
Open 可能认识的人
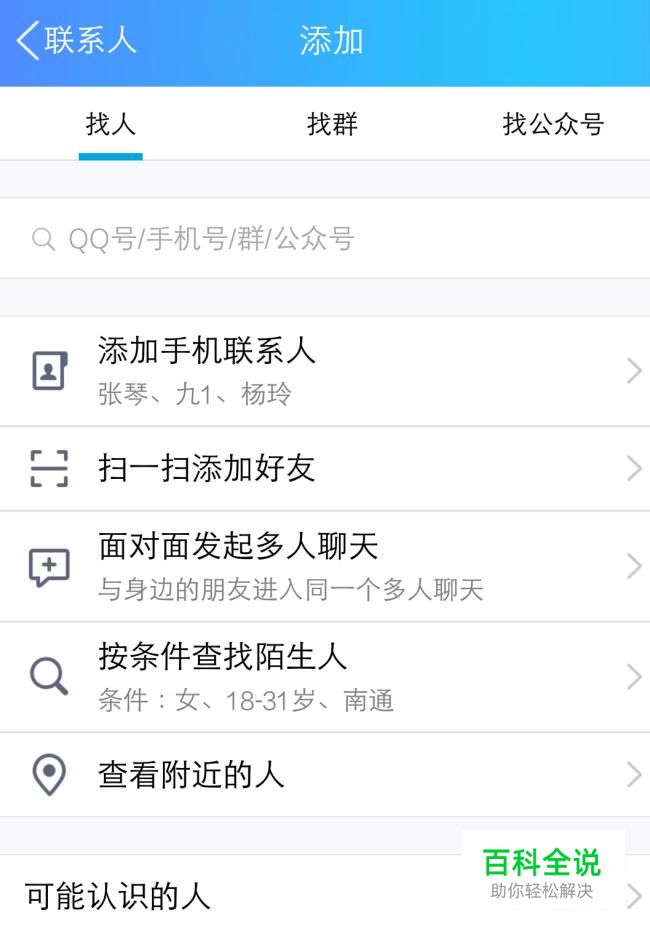(240, 896)
